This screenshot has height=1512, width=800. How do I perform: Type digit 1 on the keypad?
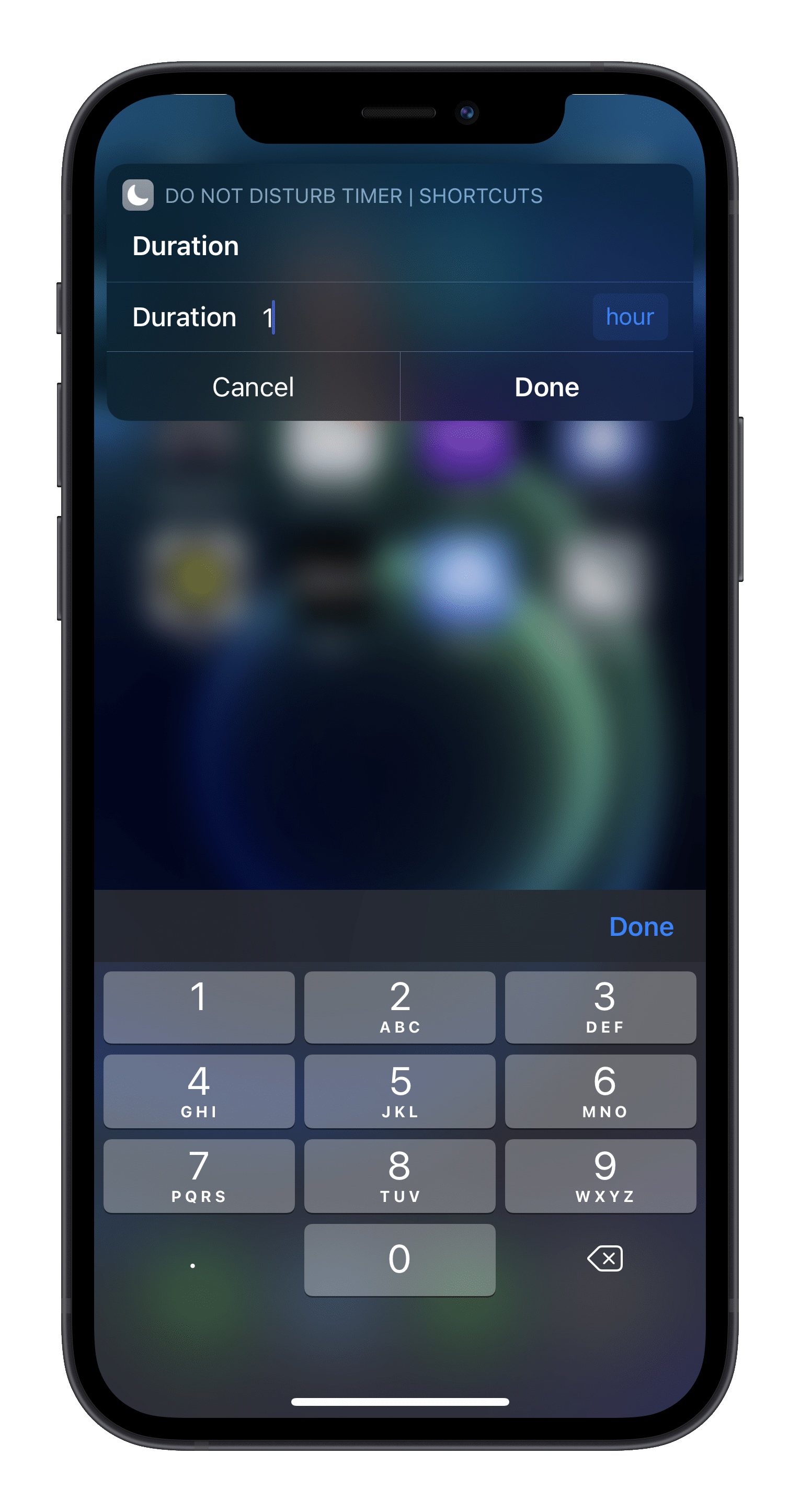[199, 1007]
